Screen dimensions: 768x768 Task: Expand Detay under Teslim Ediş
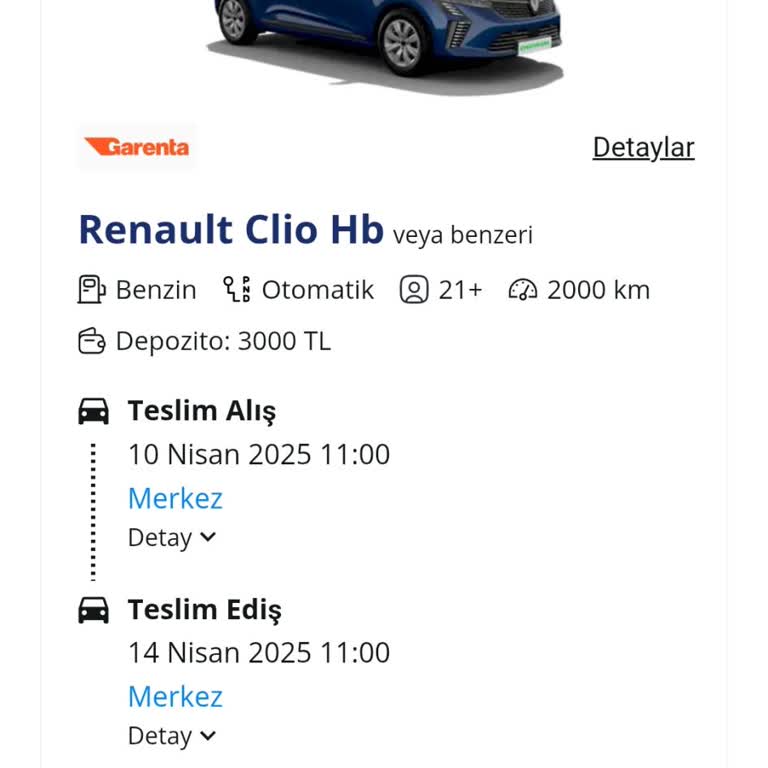(x=172, y=736)
